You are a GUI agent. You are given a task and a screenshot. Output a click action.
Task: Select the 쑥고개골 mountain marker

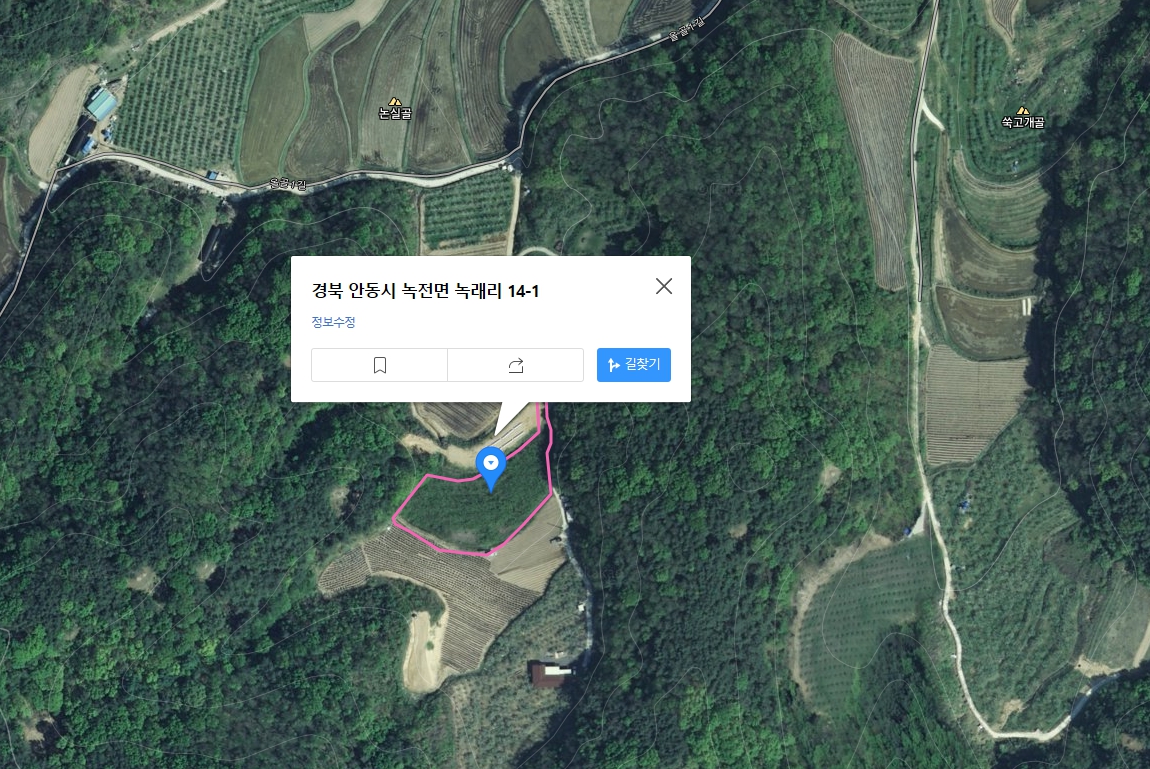pos(1022,111)
